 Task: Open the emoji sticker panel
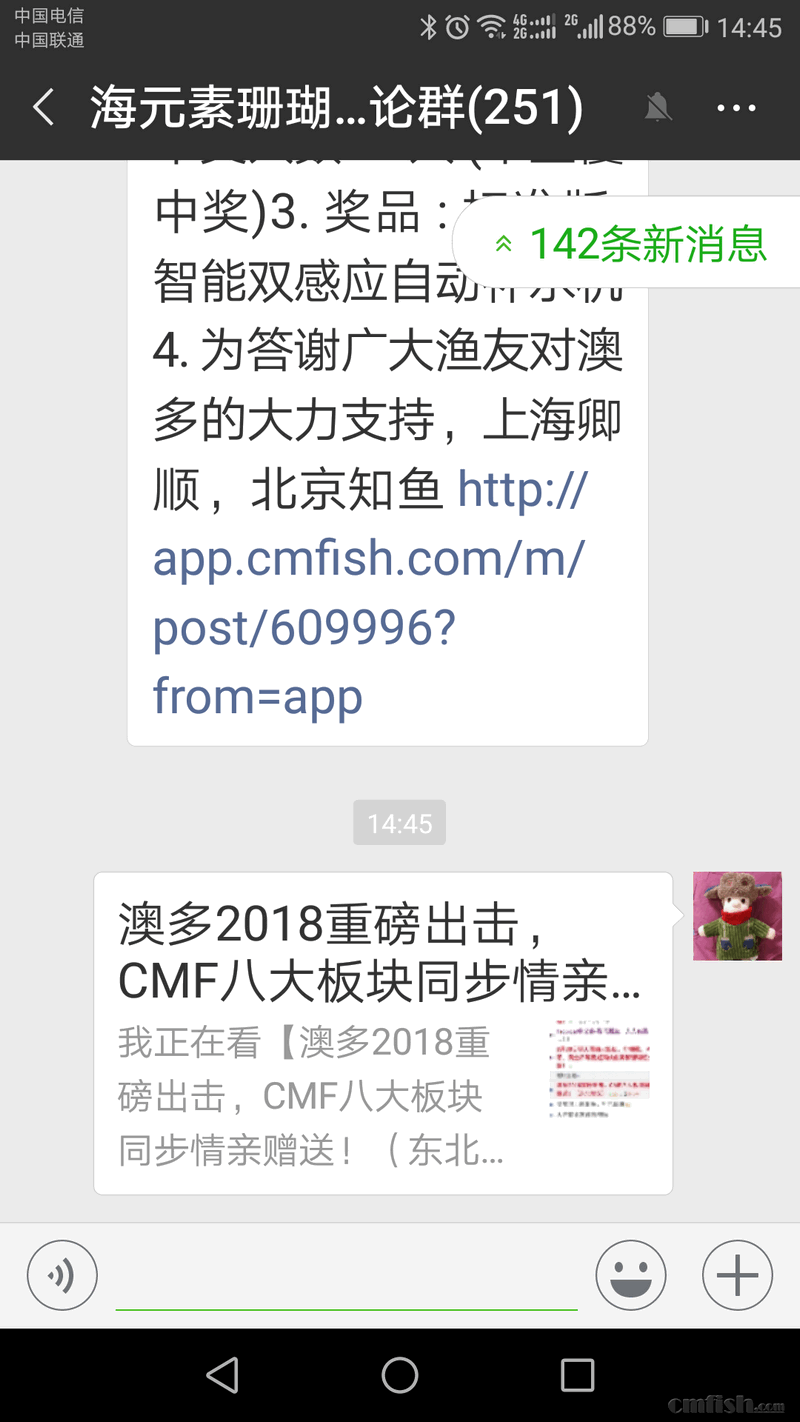click(x=631, y=1275)
